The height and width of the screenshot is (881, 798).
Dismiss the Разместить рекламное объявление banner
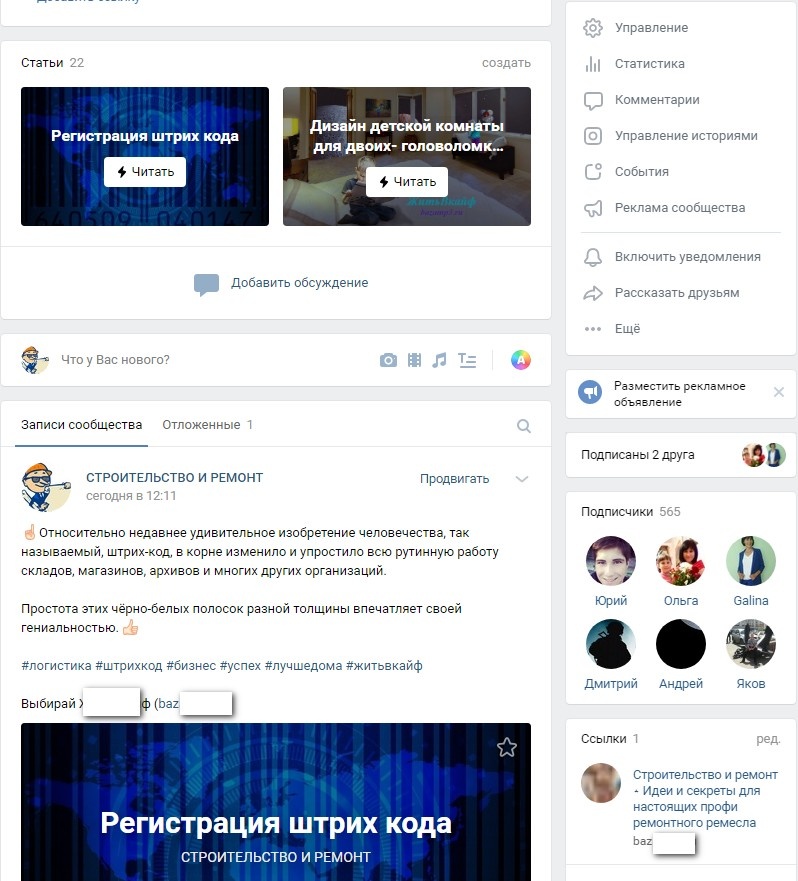[x=779, y=392]
